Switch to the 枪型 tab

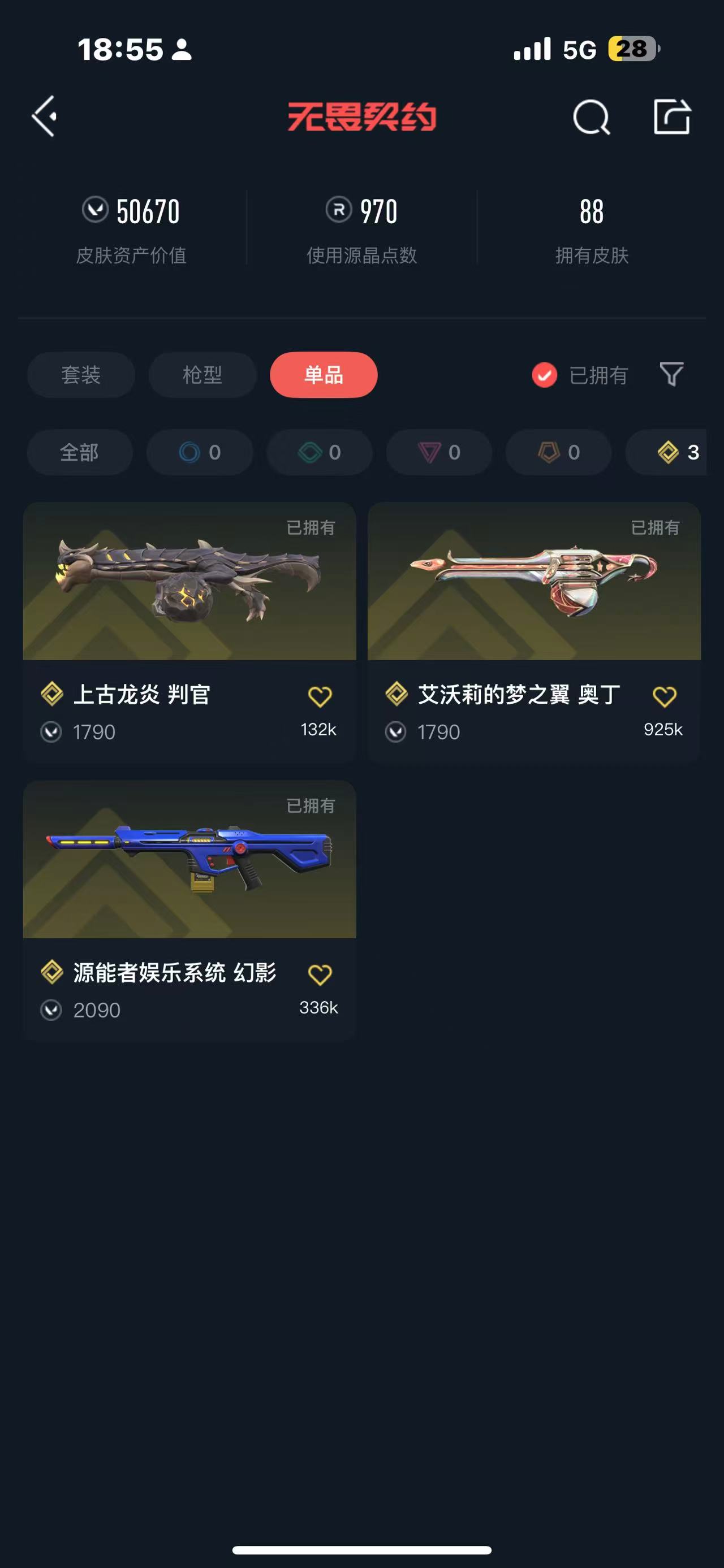tap(202, 374)
